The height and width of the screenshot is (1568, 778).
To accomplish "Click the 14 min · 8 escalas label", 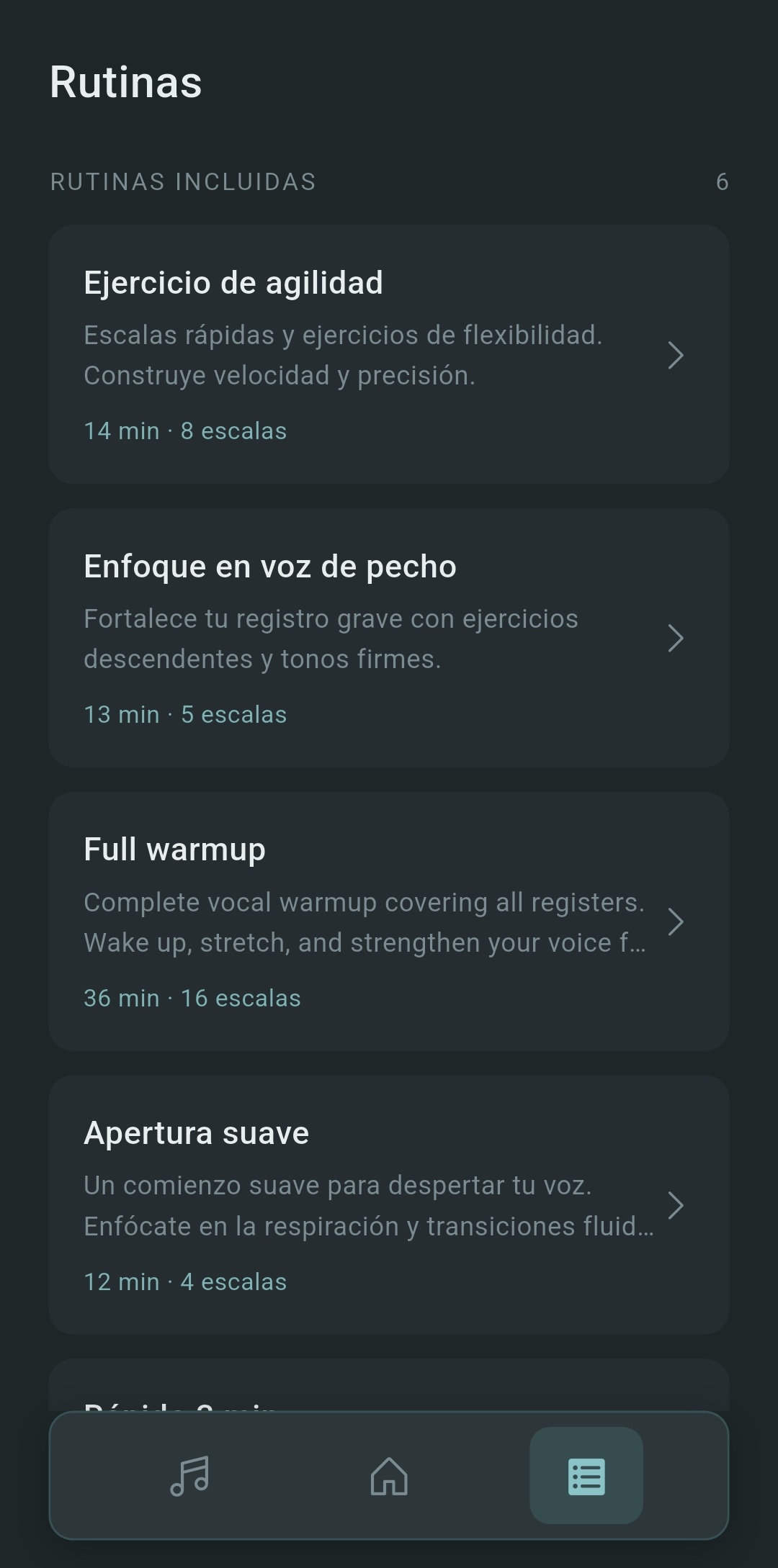I will (185, 431).
